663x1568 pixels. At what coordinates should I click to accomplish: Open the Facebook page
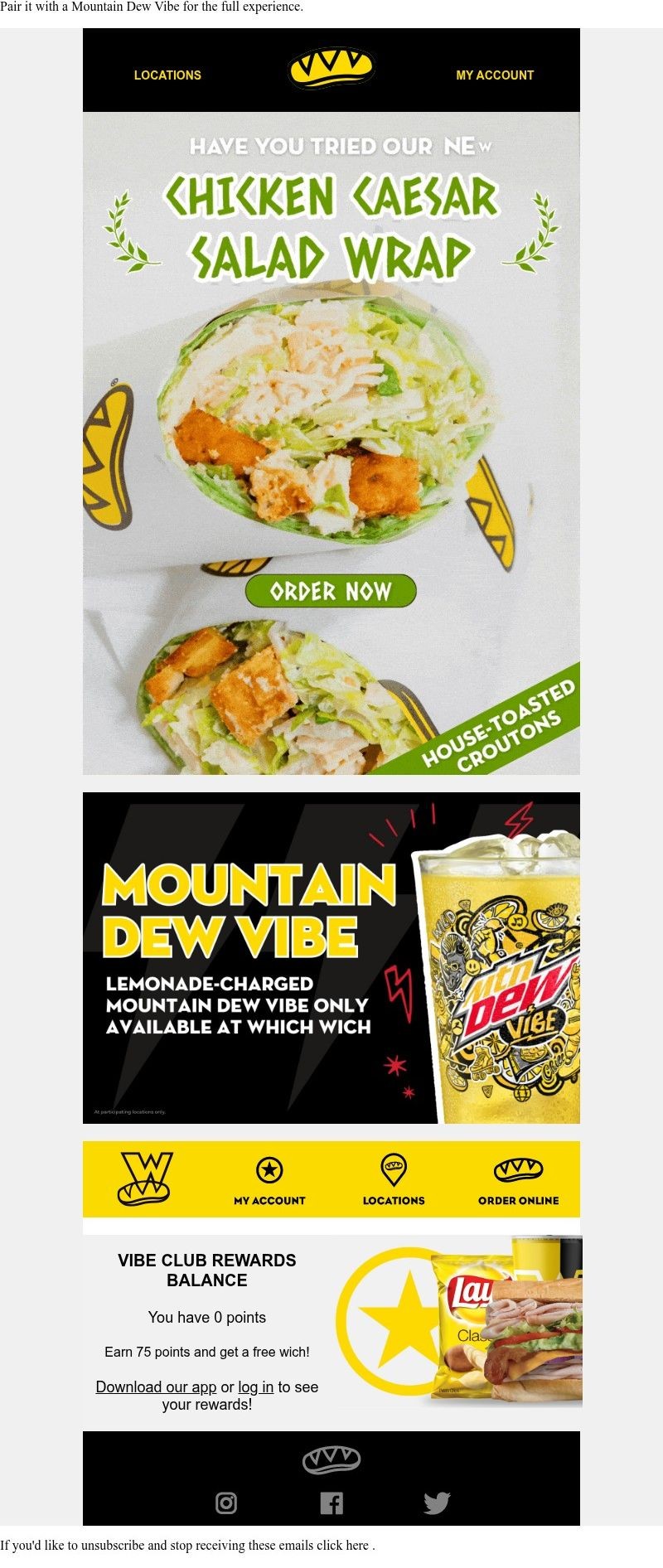331,1503
